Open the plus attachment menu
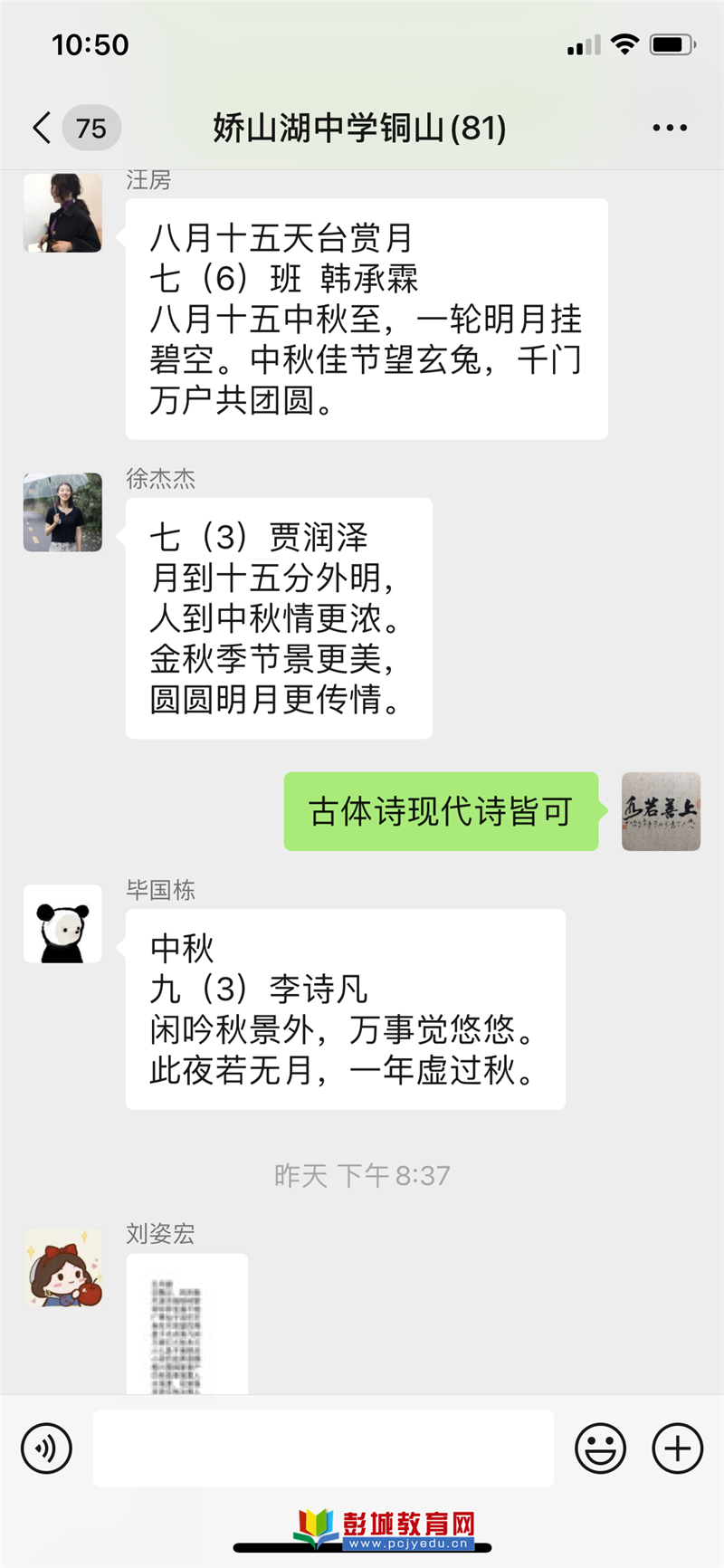This screenshot has width=724, height=1568. (678, 1448)
